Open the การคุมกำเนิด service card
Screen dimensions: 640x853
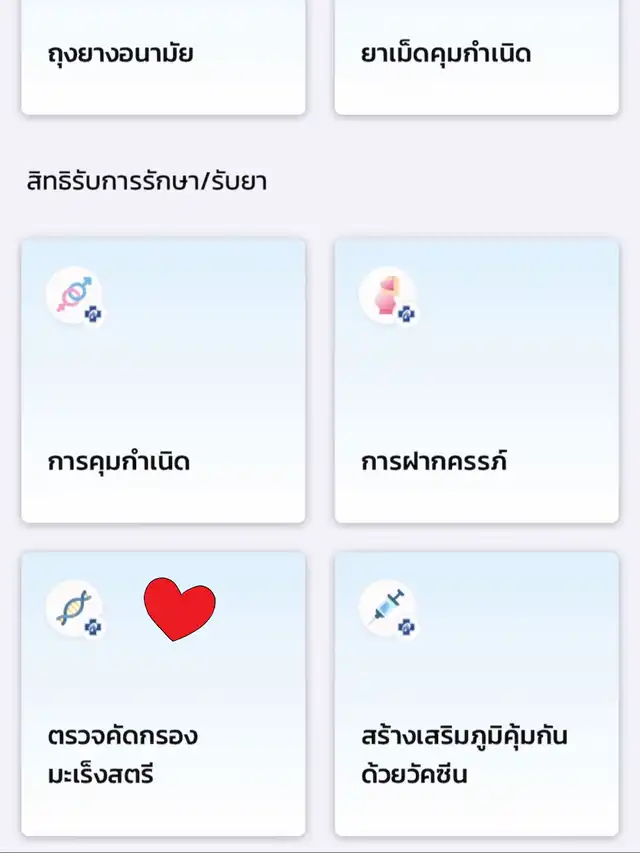coord(163,380)
